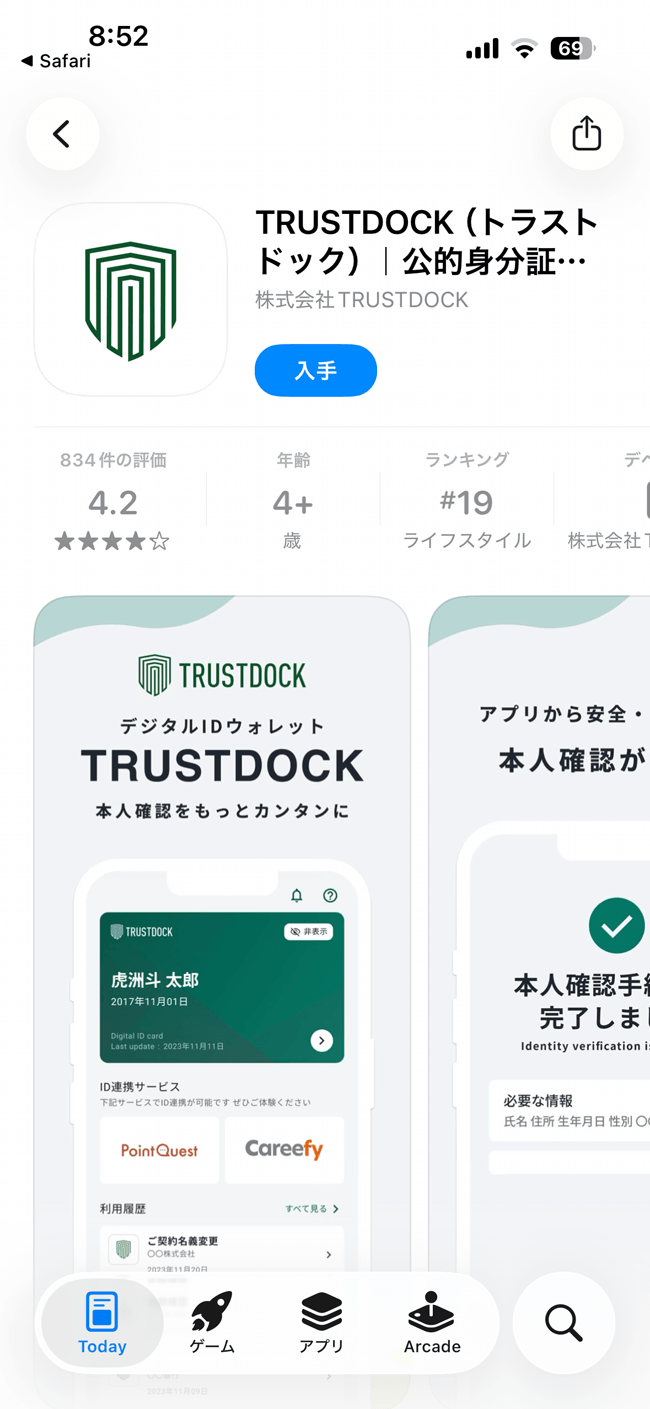Return to Safari via the status bar
This screenshot has height=1409, width=650.
pyautogui.click(x=56, y=61)
